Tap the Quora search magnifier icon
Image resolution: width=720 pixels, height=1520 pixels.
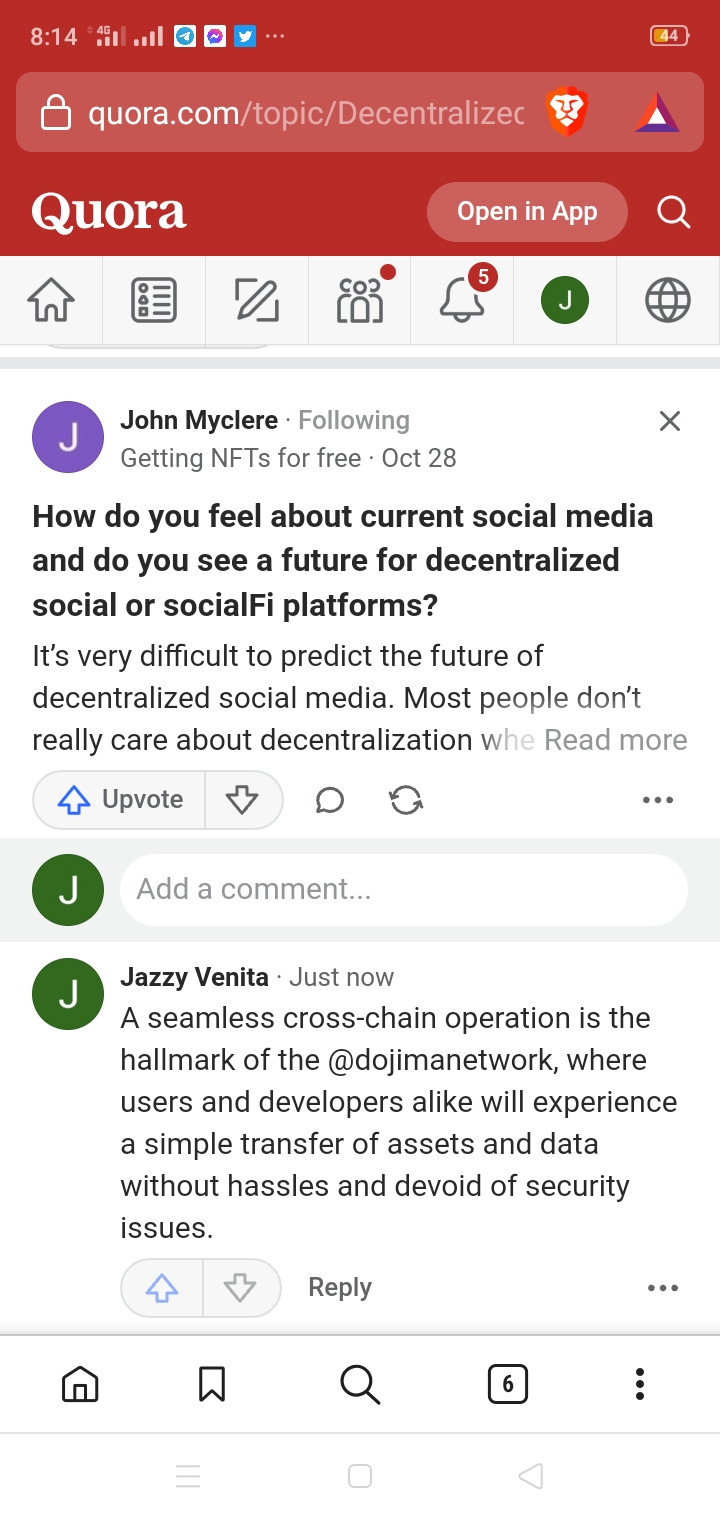click(673, 212)
